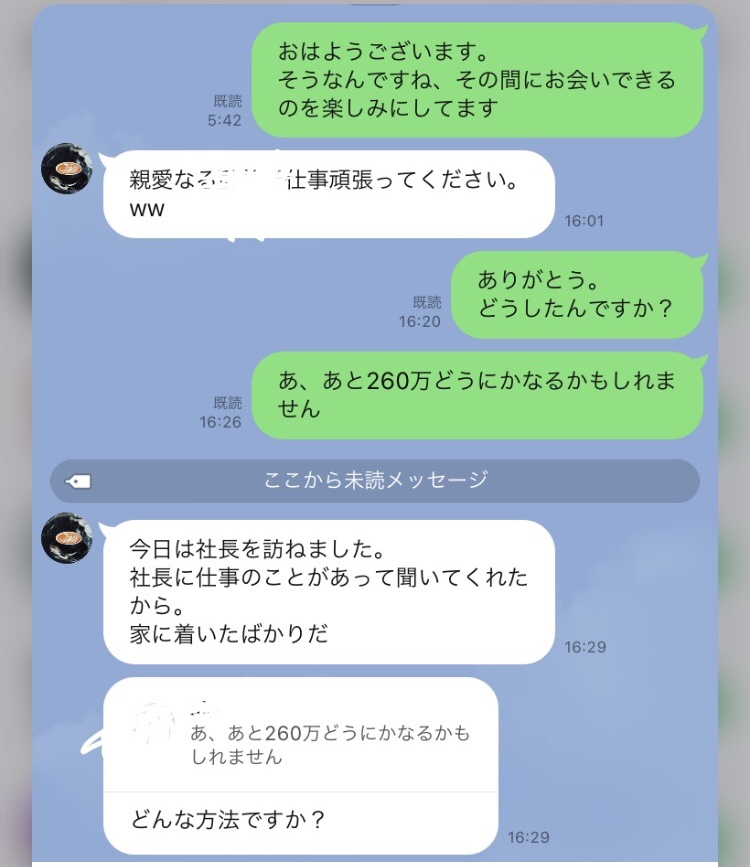Open sender's avatar beside 親愛なる message
The height and width of the screenshot is (867, 750).
pos(67,169)
